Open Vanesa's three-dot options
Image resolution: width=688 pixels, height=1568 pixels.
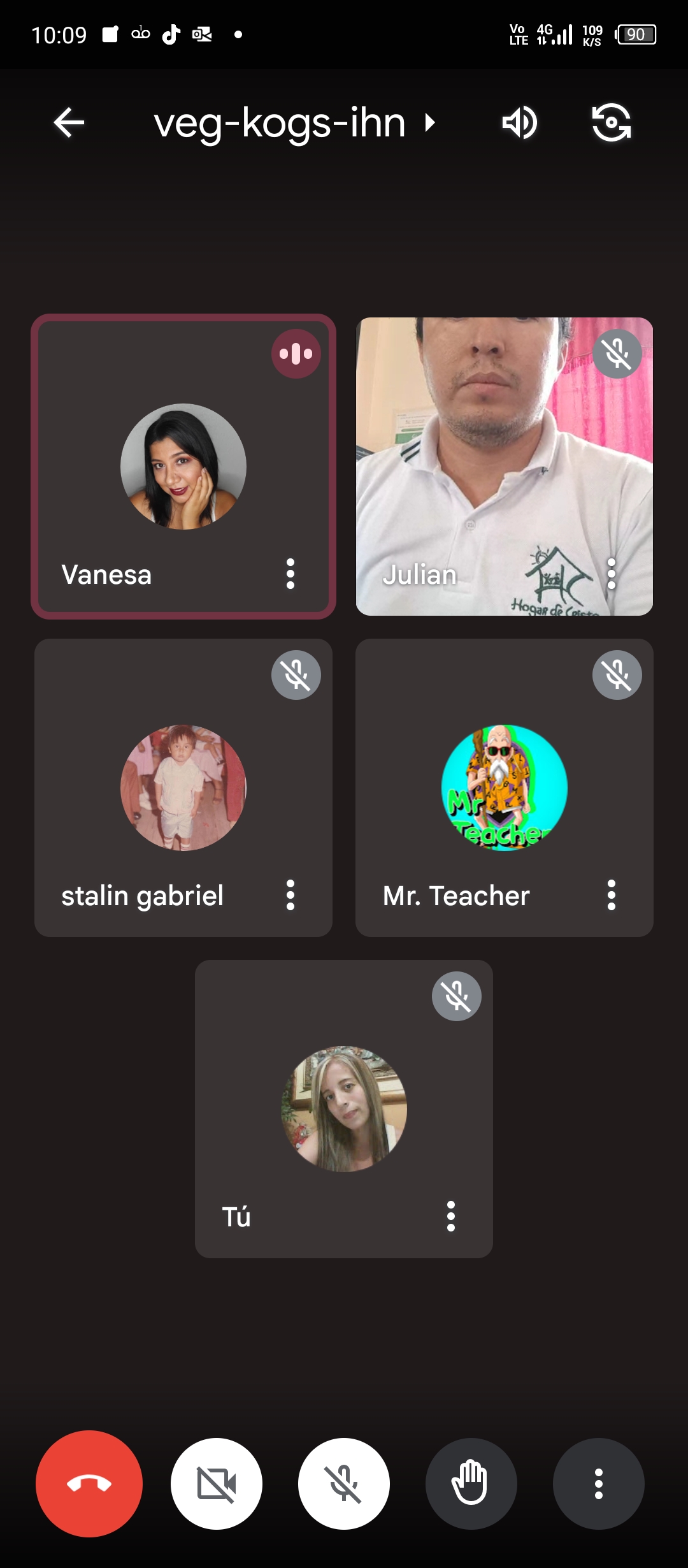tap(290, 574)
